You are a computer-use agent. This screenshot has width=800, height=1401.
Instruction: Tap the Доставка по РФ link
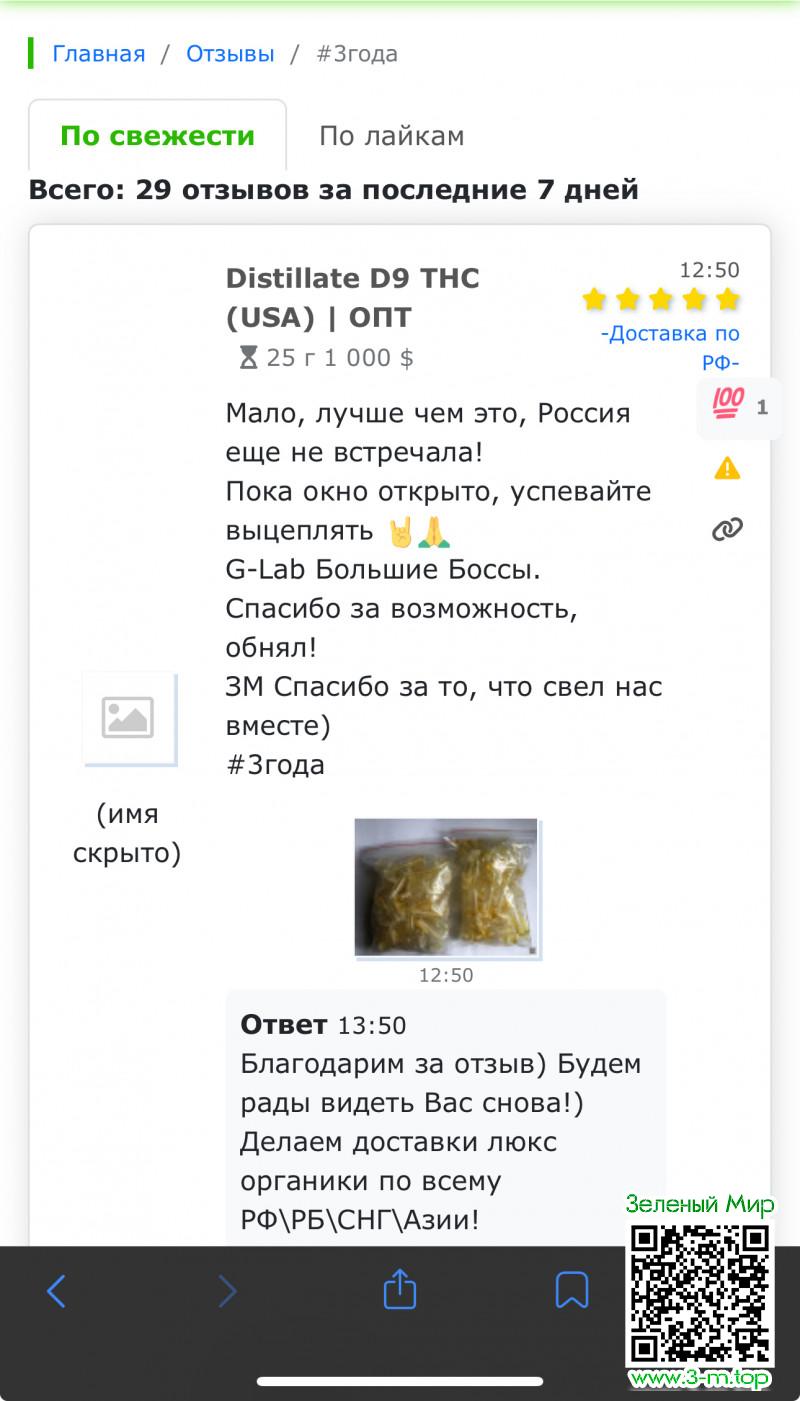tap(670, 347)
